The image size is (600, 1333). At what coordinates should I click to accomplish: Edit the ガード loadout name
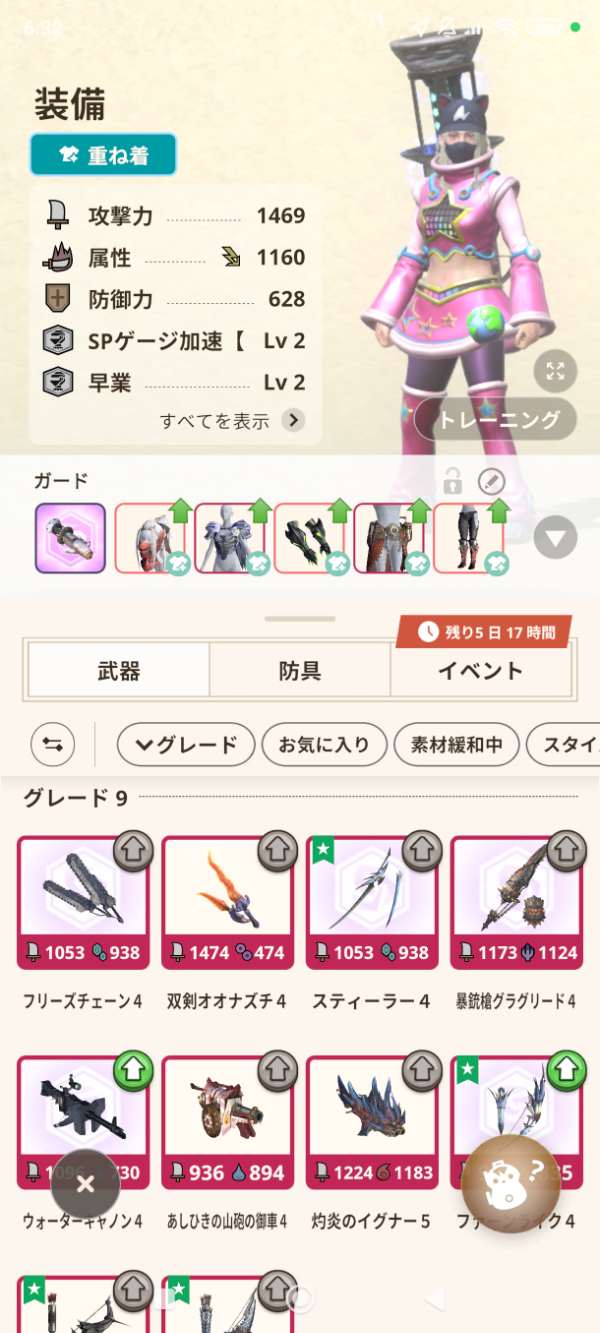pos(491,483)
